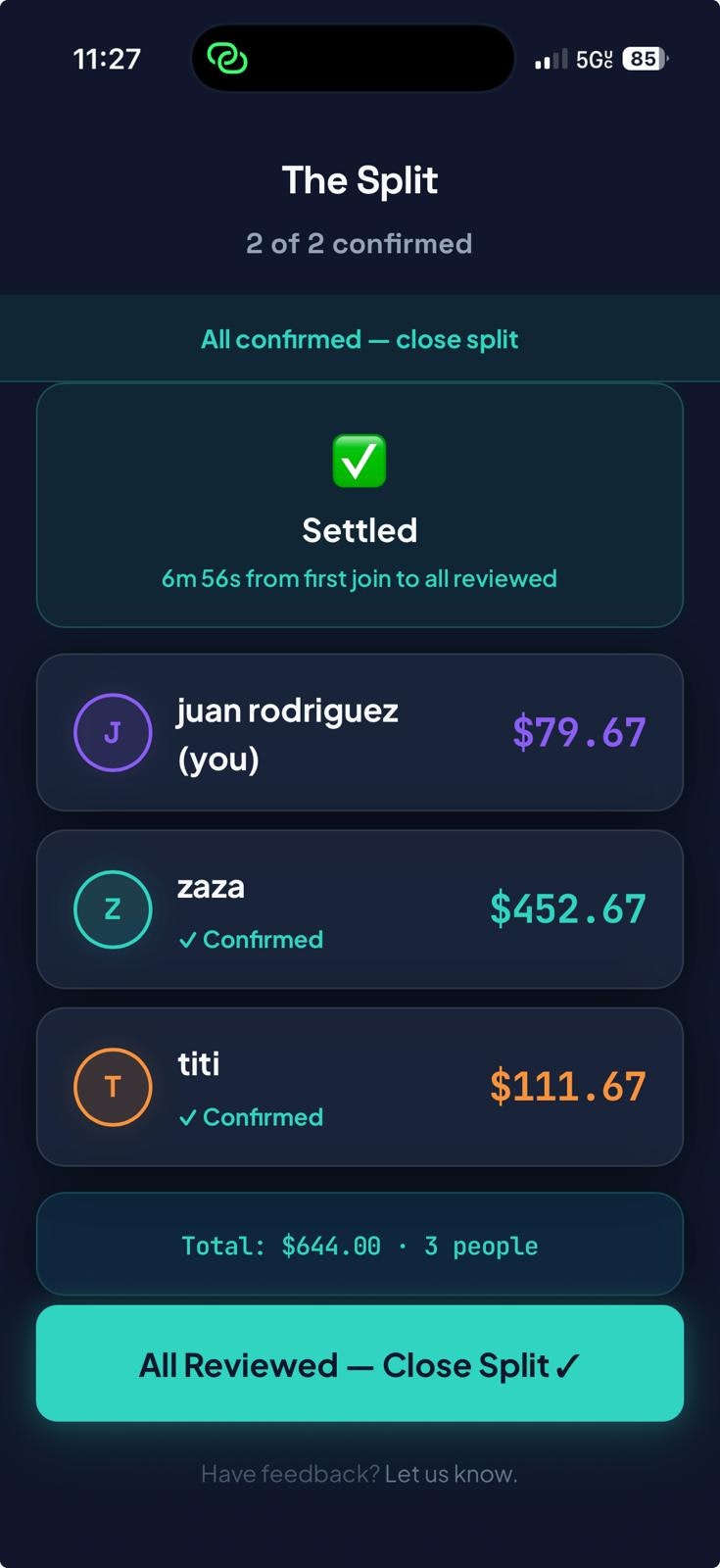Tap the 'All confirmed — close split' banner
Screen dimensions: 720x1568
pyautogui.click(x=360, y=339)
